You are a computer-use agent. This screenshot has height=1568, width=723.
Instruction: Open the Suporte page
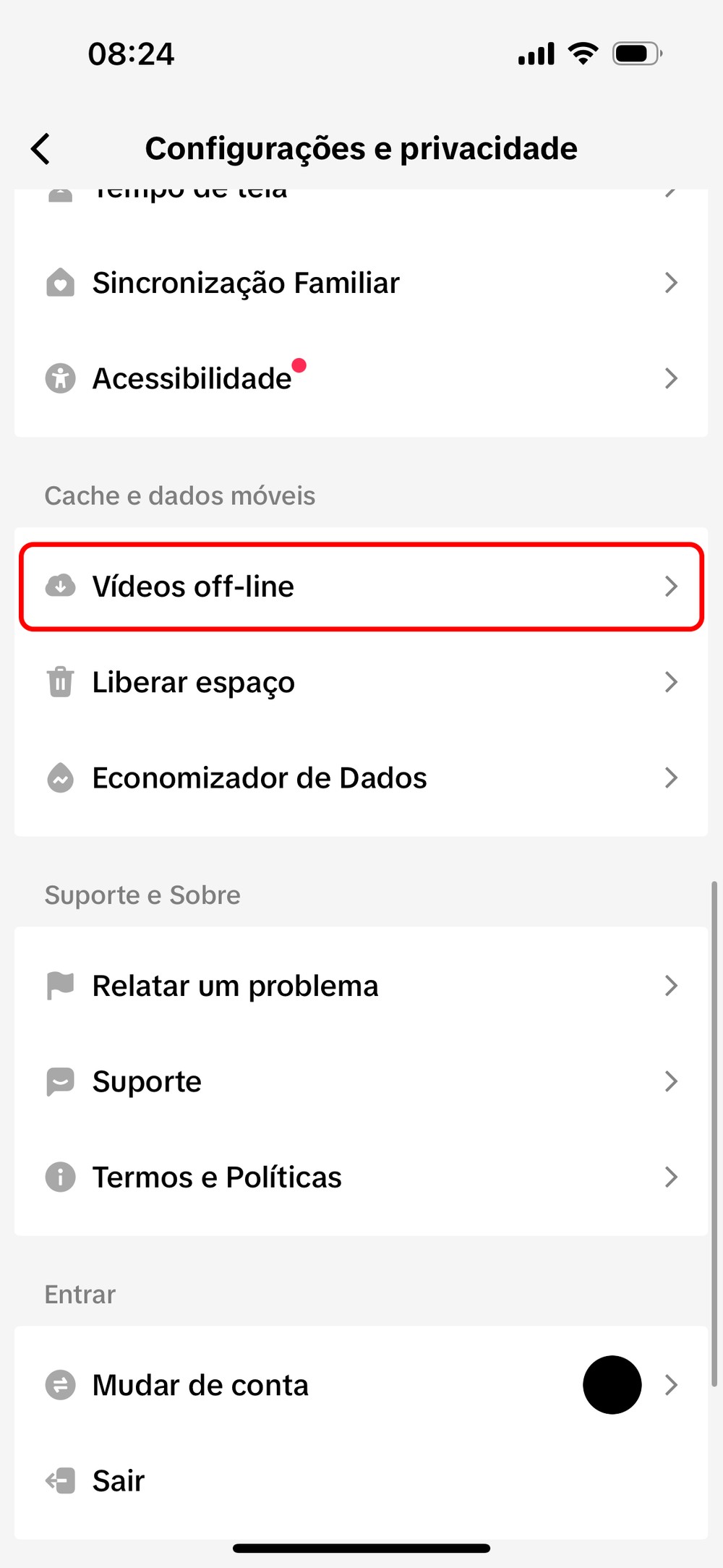coord(360,1082)
